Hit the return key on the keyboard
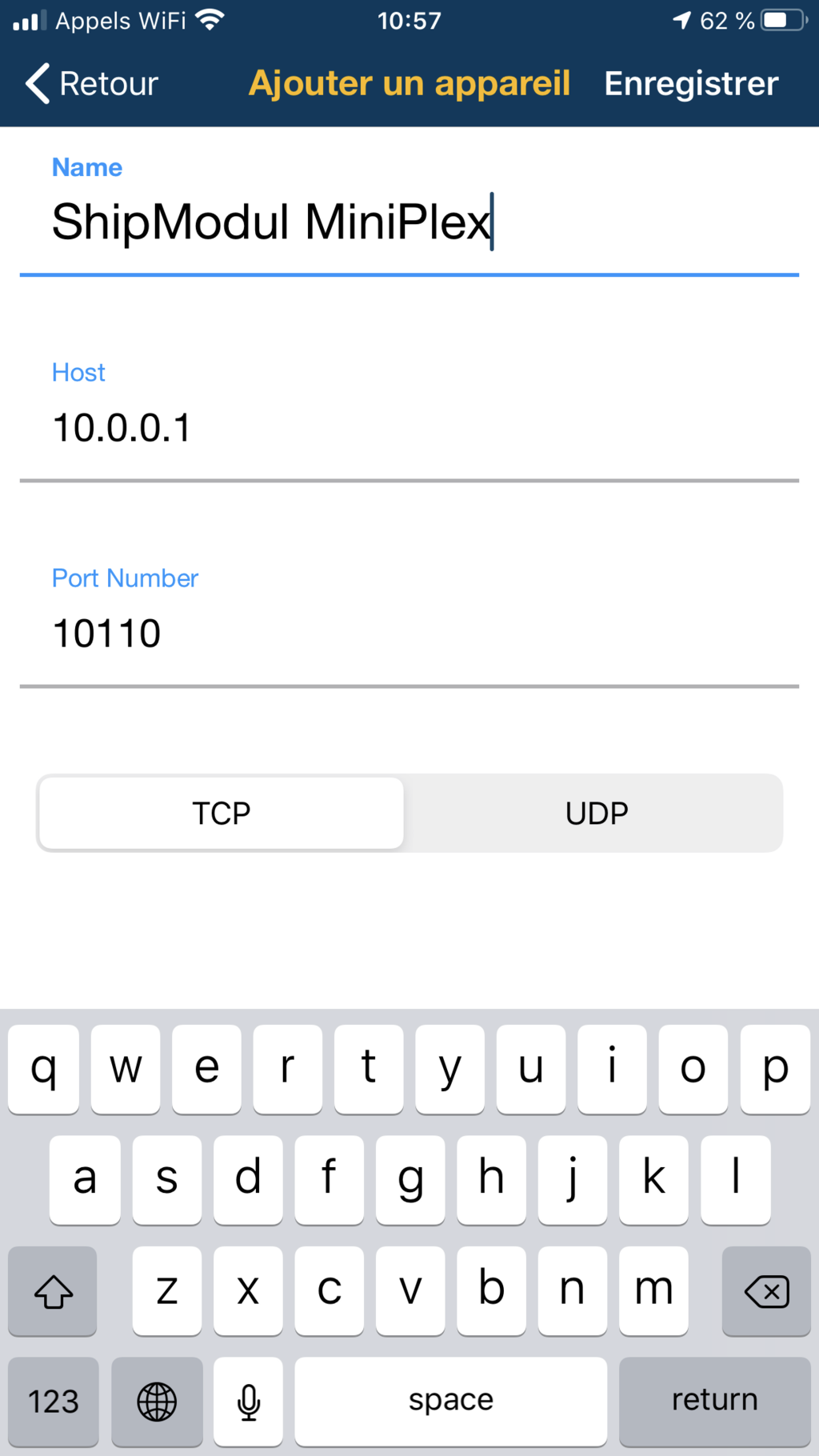Screen dimensions: 819x1456 (714, 1400)
